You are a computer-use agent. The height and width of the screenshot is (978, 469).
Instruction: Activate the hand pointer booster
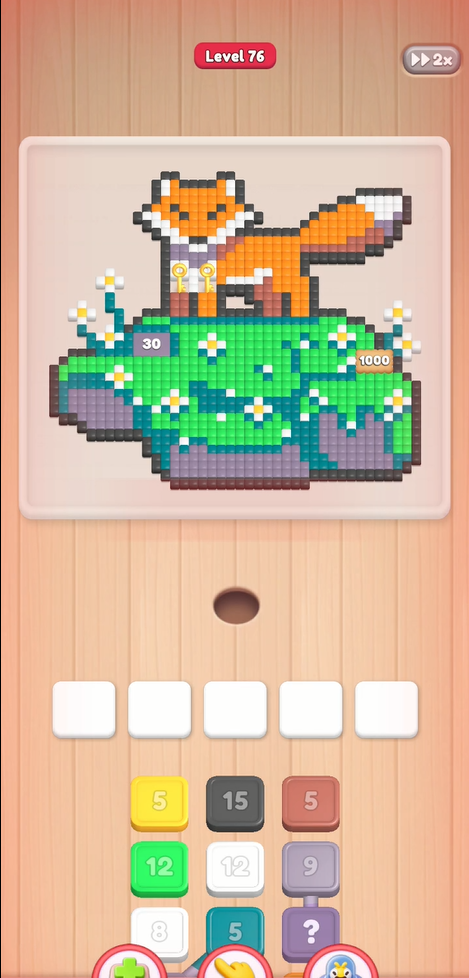(x=235, y=964)
